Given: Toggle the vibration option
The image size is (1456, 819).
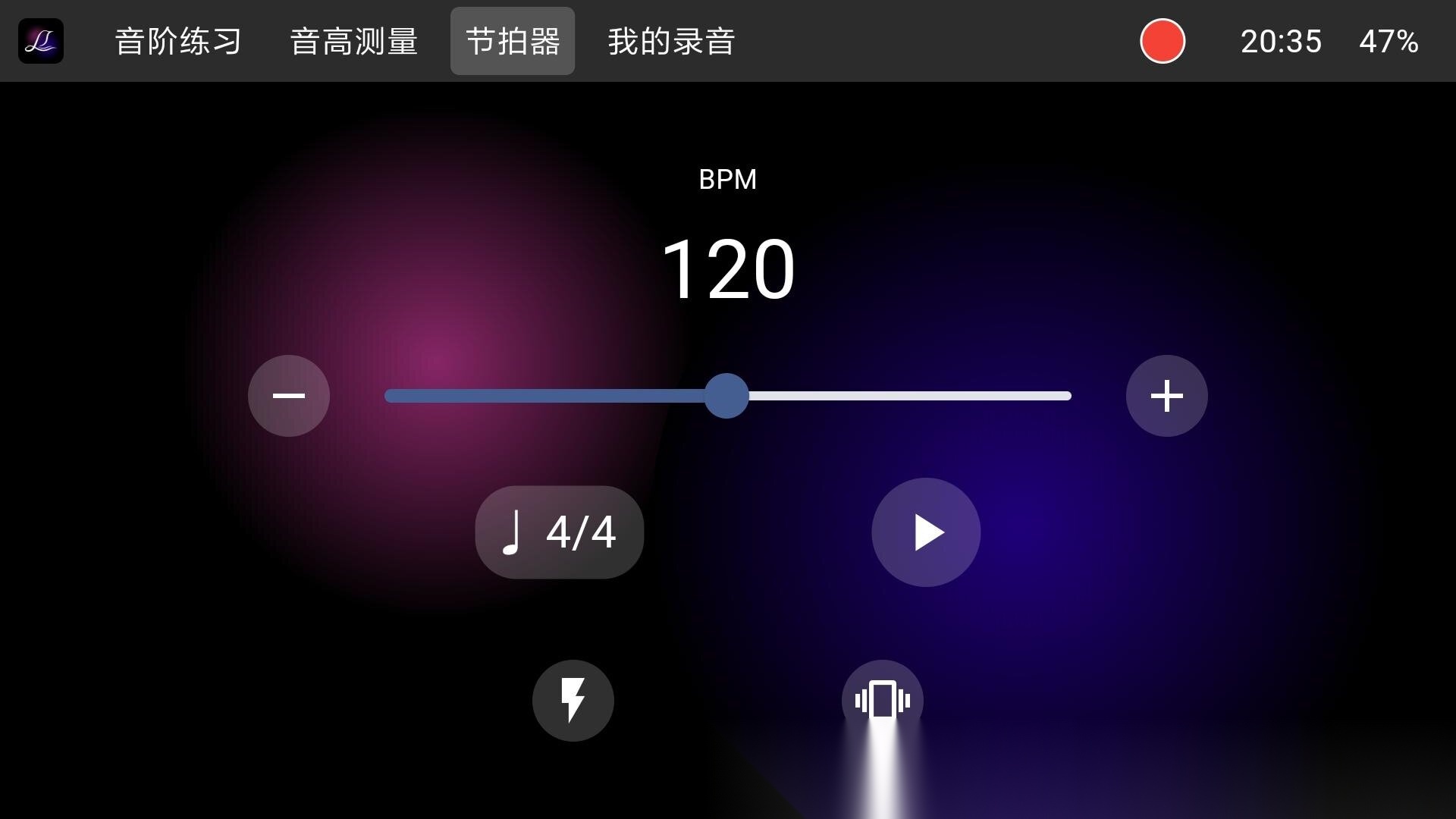Looking at the screenshot, I should (882, 698).
